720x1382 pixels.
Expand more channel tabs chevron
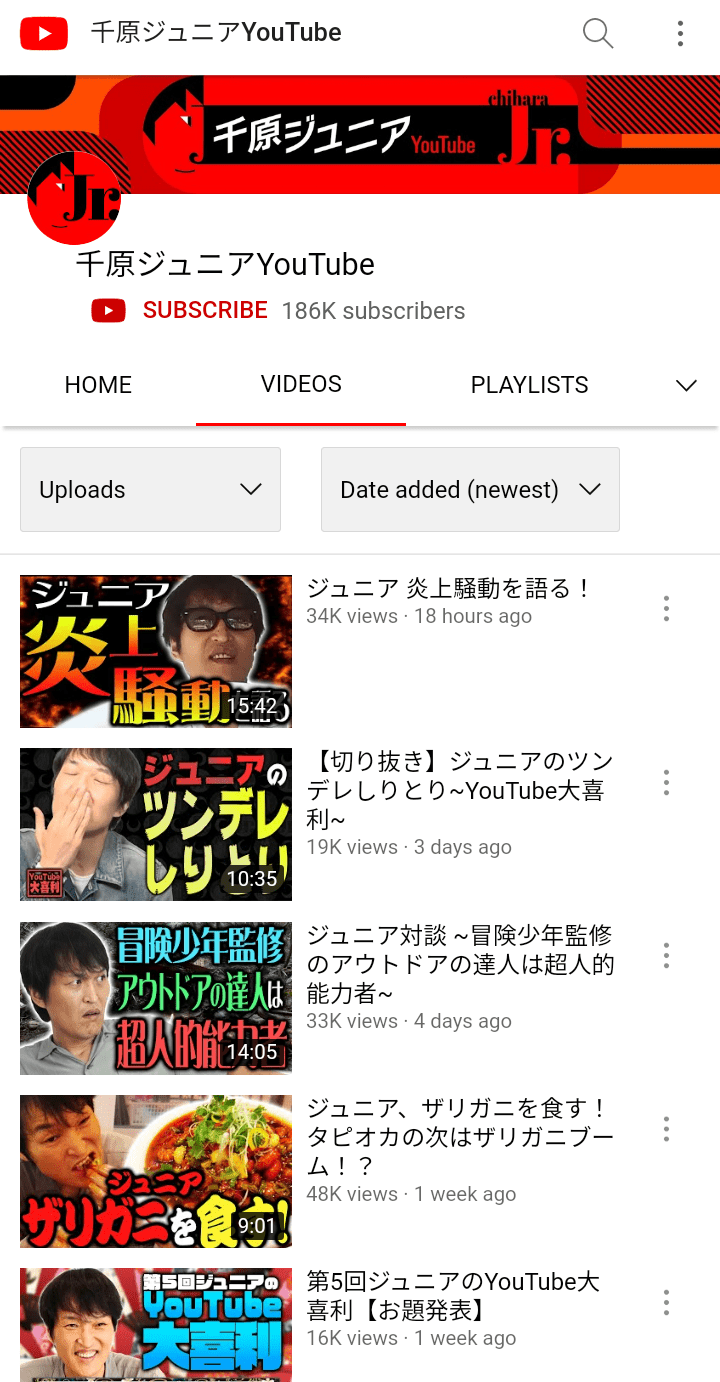pos(686,385)
